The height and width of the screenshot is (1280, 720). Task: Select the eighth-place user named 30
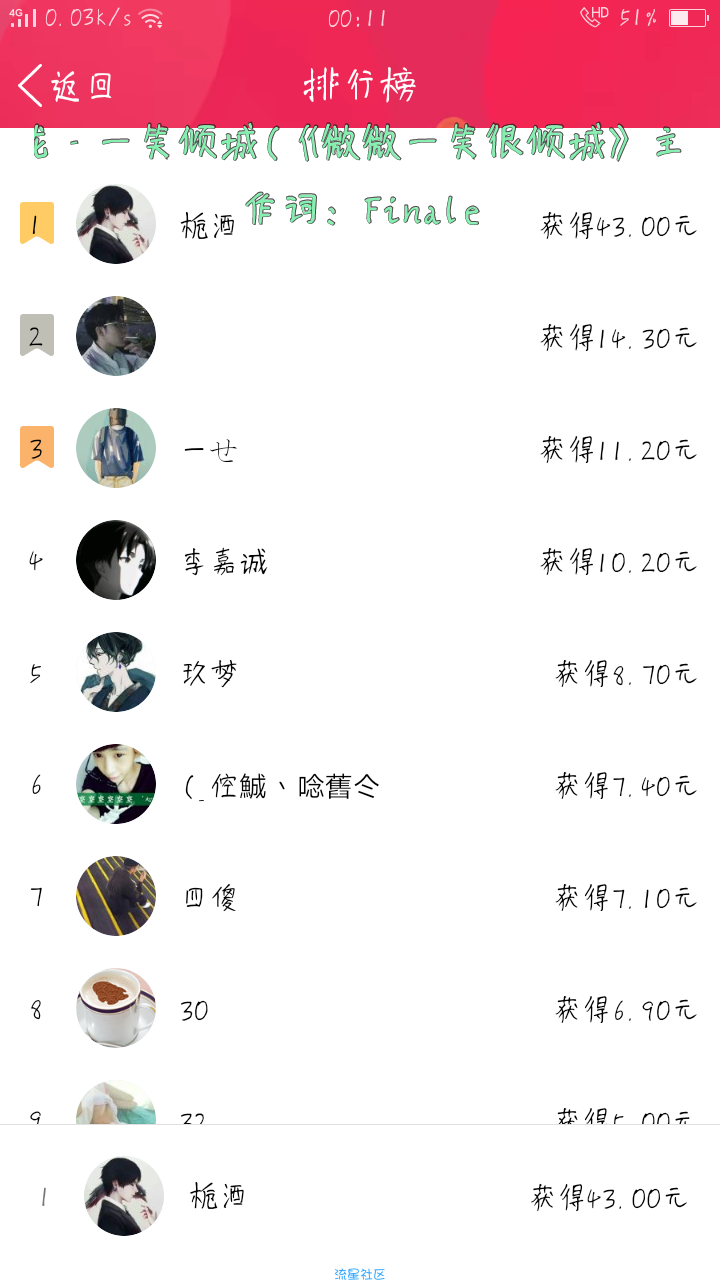tap(360, 1008)
